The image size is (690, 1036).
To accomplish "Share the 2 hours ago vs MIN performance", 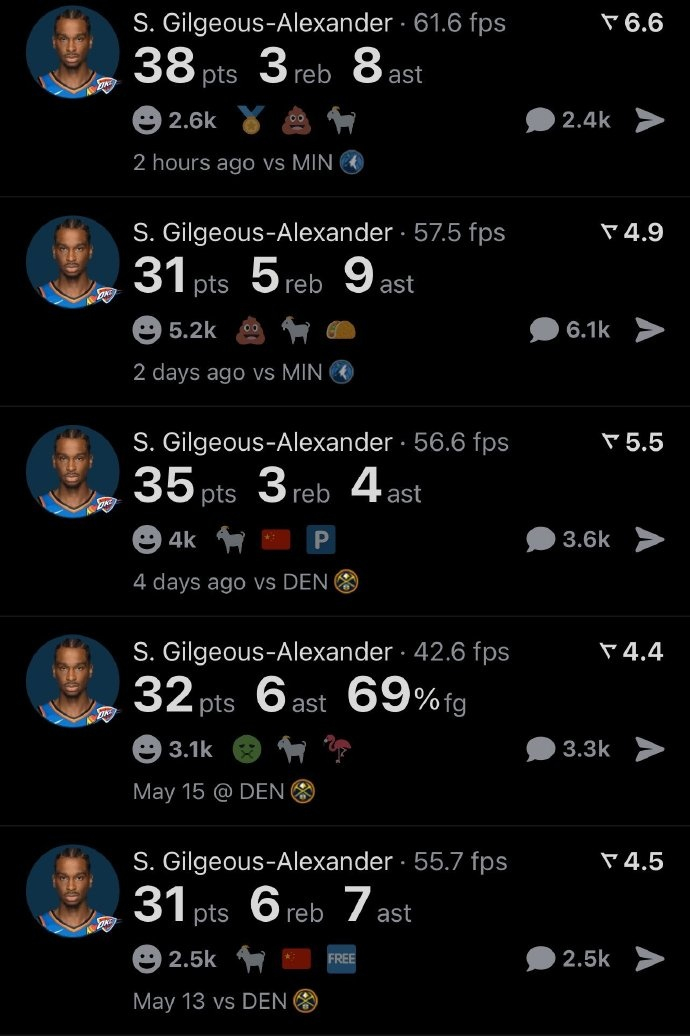I will pyautogui.click(x=650, y=121).
